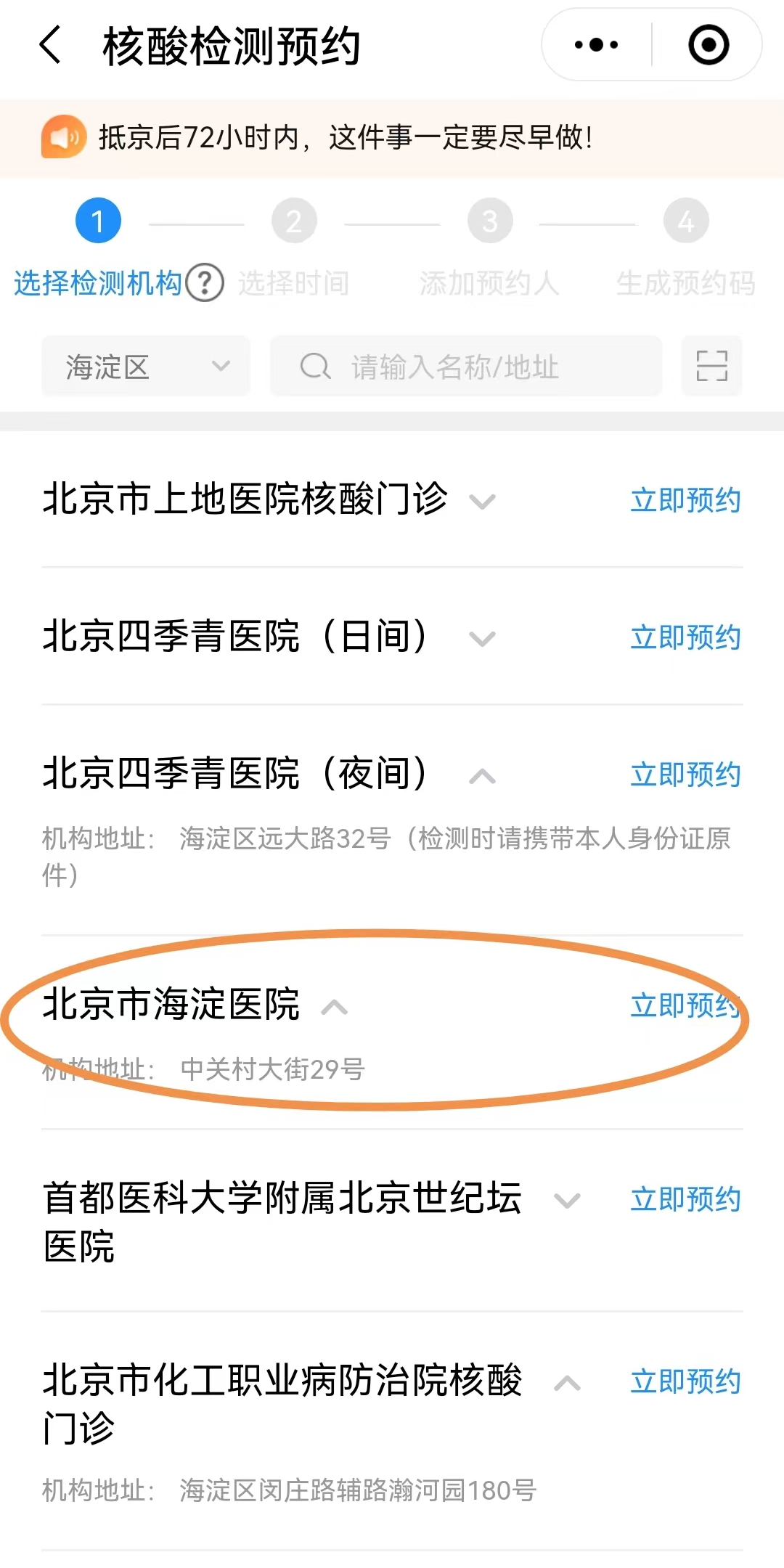Collapse address of 北京市海淀医院
This screenshot has height=1568, width=784.
pyautogui.click(x=335, y=1007)
